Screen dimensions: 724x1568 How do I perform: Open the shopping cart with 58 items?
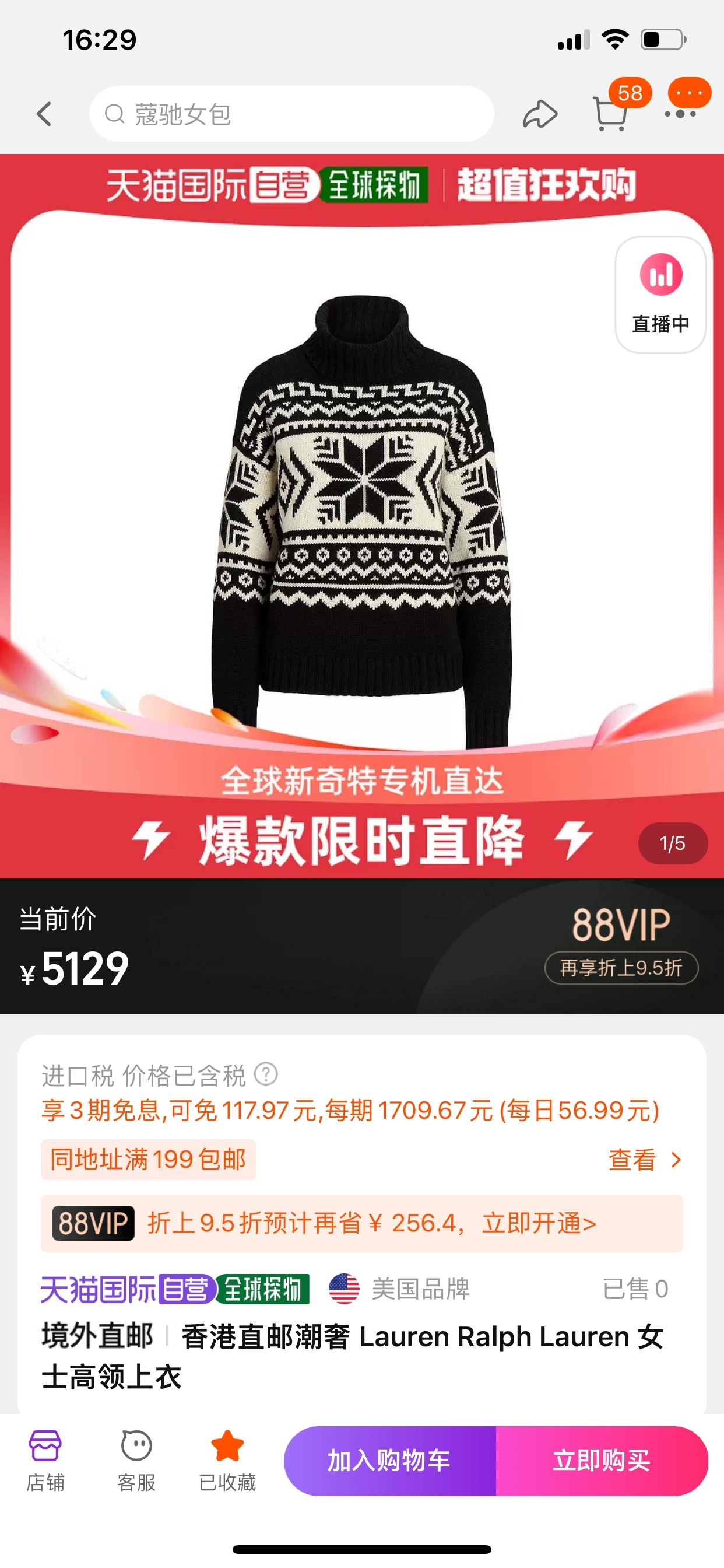click(611, 113)
